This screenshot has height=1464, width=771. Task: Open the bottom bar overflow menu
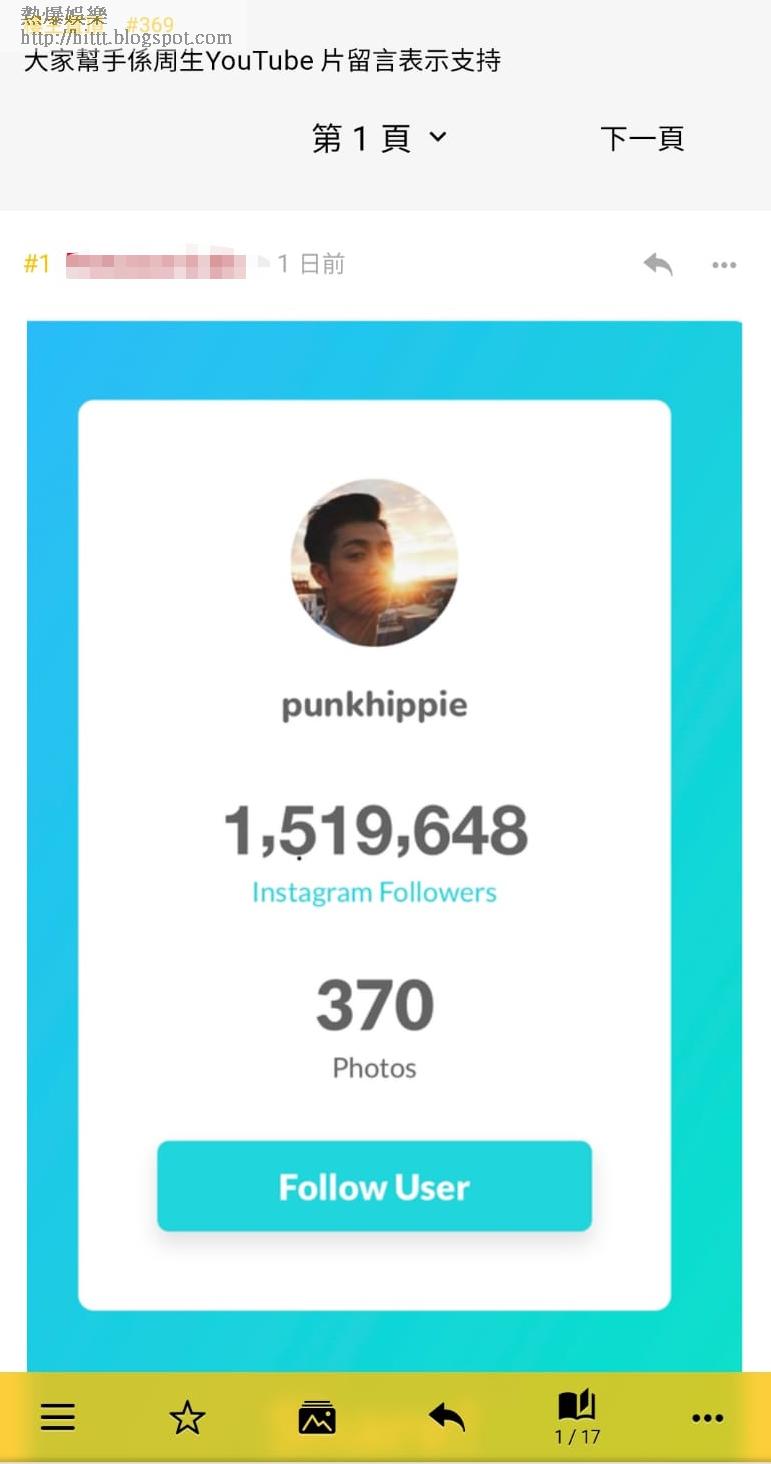(x=707, y=1417)
